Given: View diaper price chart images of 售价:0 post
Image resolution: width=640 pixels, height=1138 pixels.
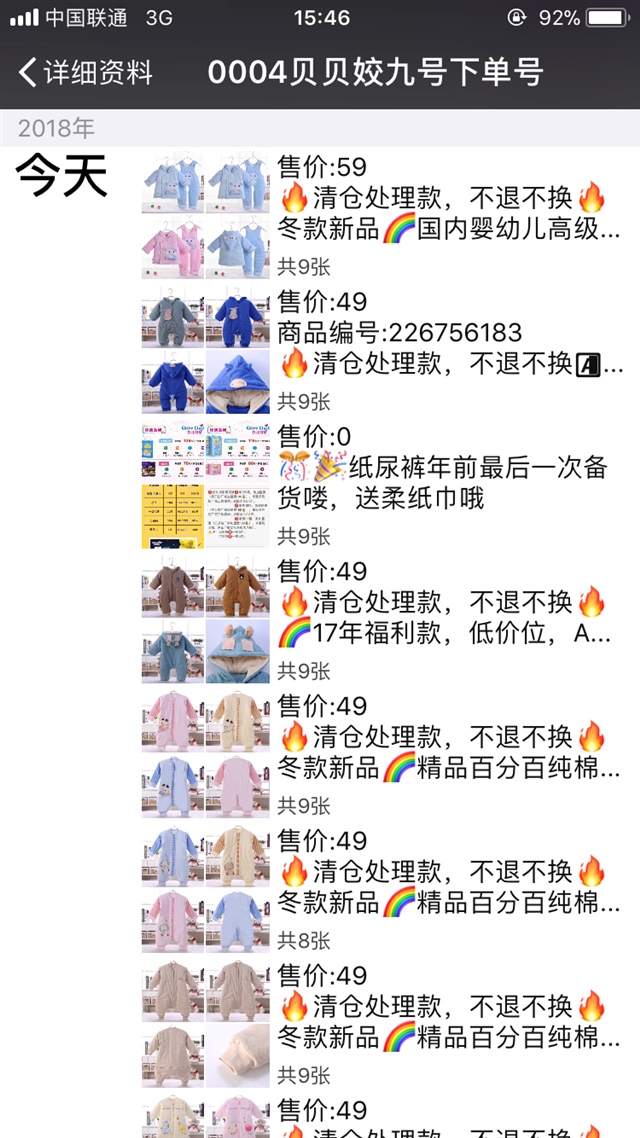Looking at the screenshot, I should click(205, 485).
